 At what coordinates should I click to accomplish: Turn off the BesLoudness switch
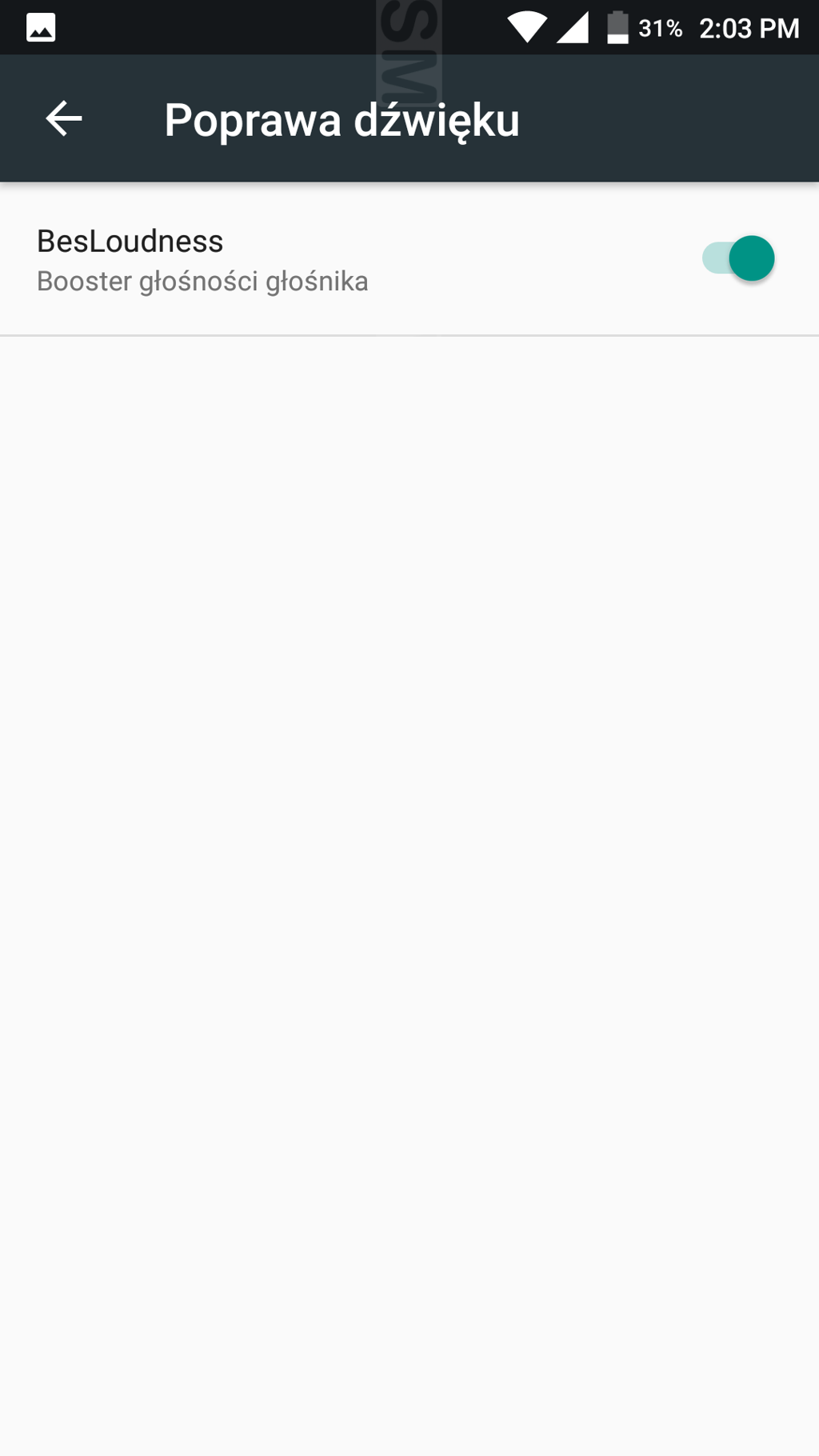coord(738,259)
